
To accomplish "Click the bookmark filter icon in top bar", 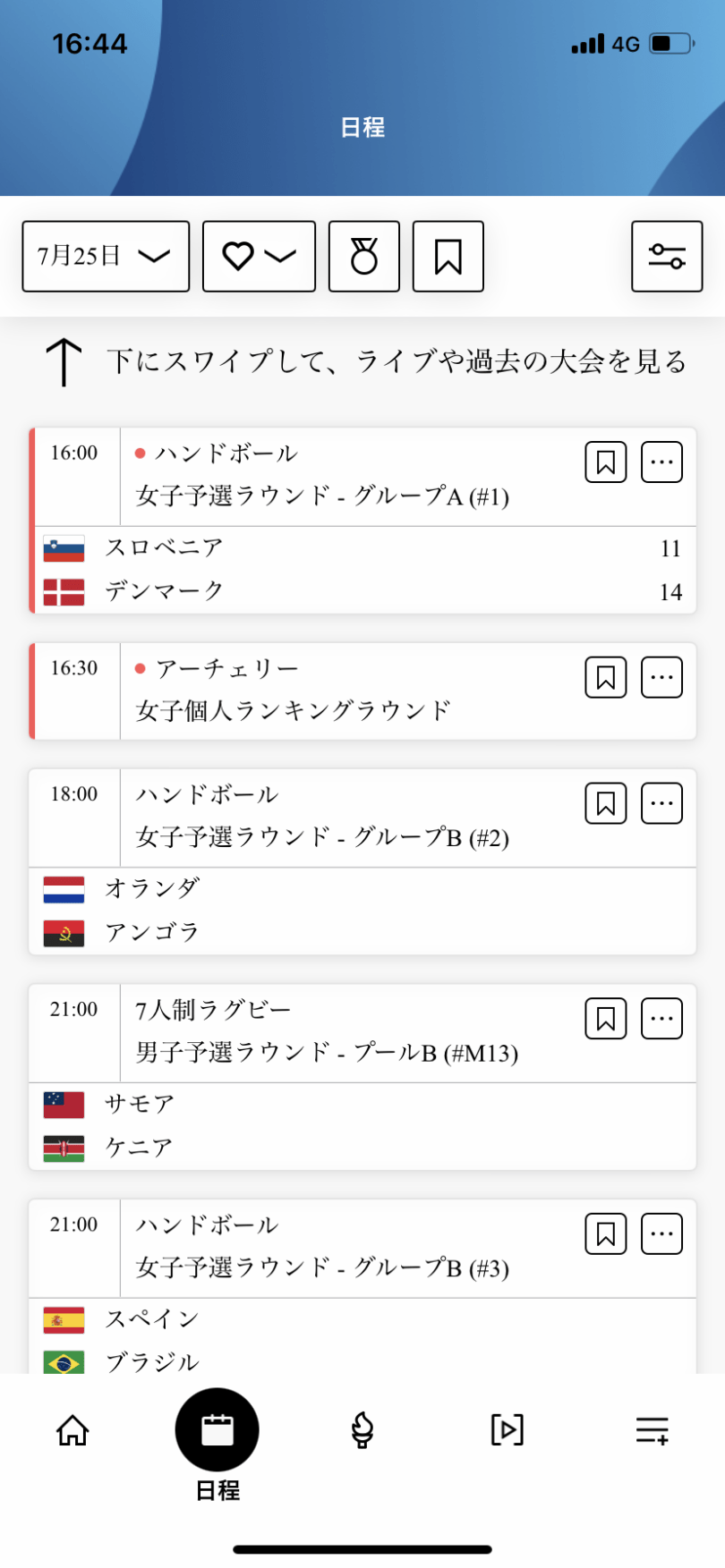I will 448,256.
